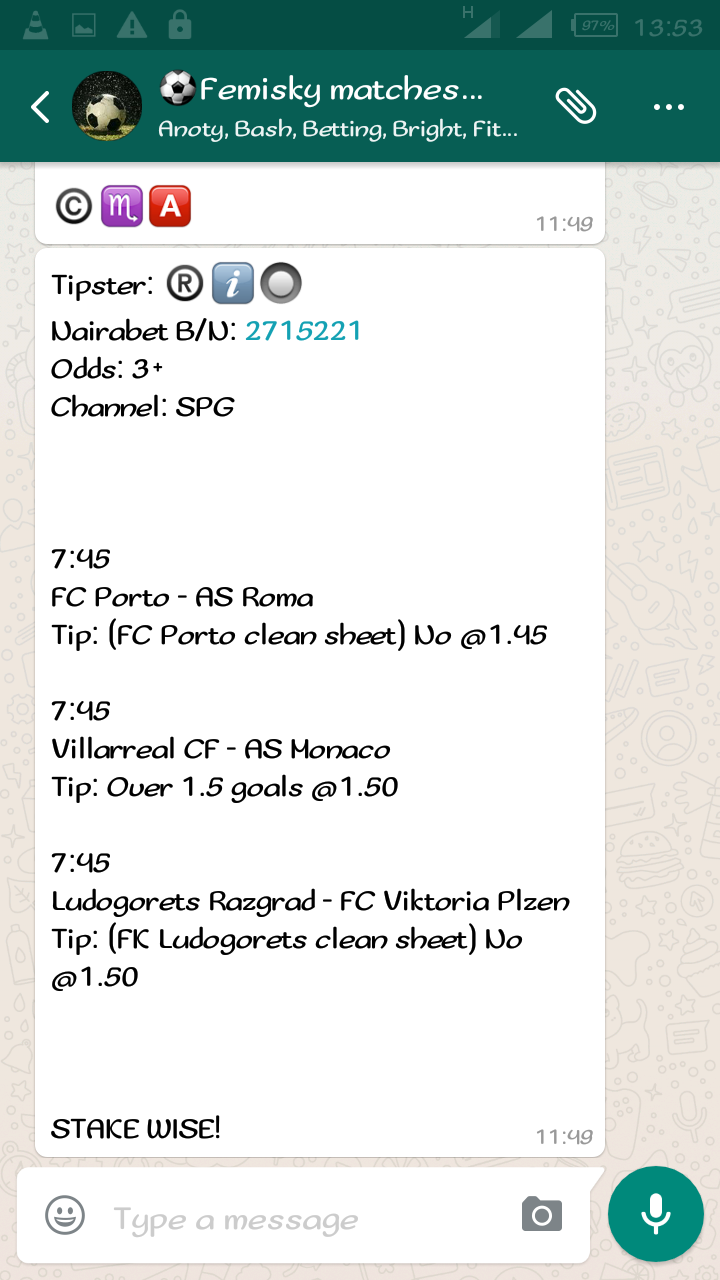
Task: Tap the Nairabet number 2715221 link
Action: pos(303,331)
